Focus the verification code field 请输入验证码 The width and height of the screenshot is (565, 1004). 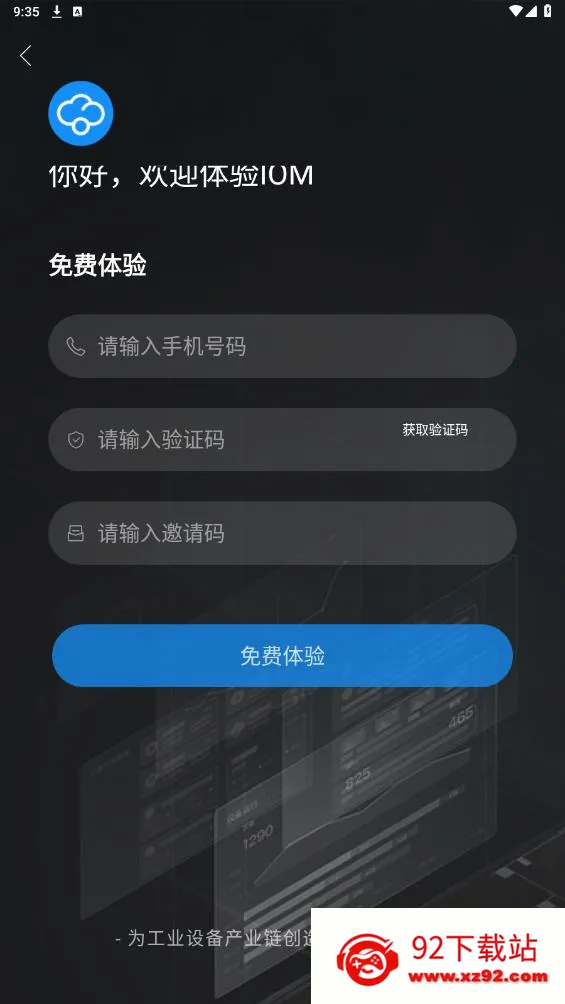pos(282,439)
